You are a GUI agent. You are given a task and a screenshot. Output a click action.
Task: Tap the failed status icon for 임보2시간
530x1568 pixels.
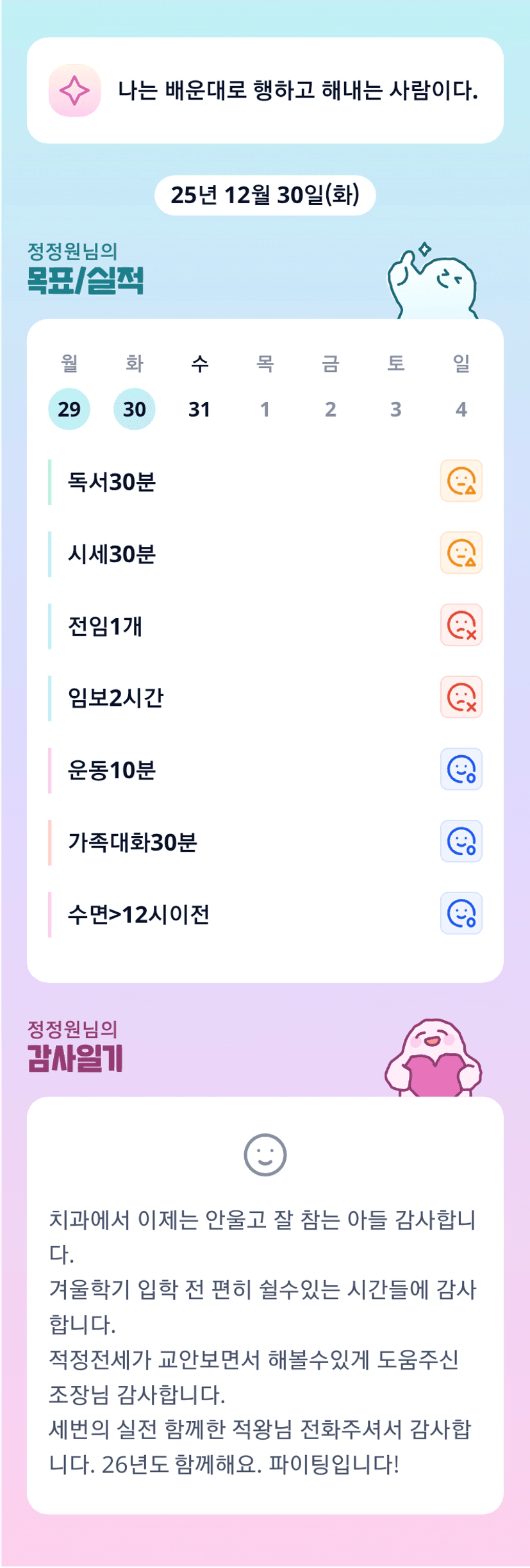pos(461,697)
